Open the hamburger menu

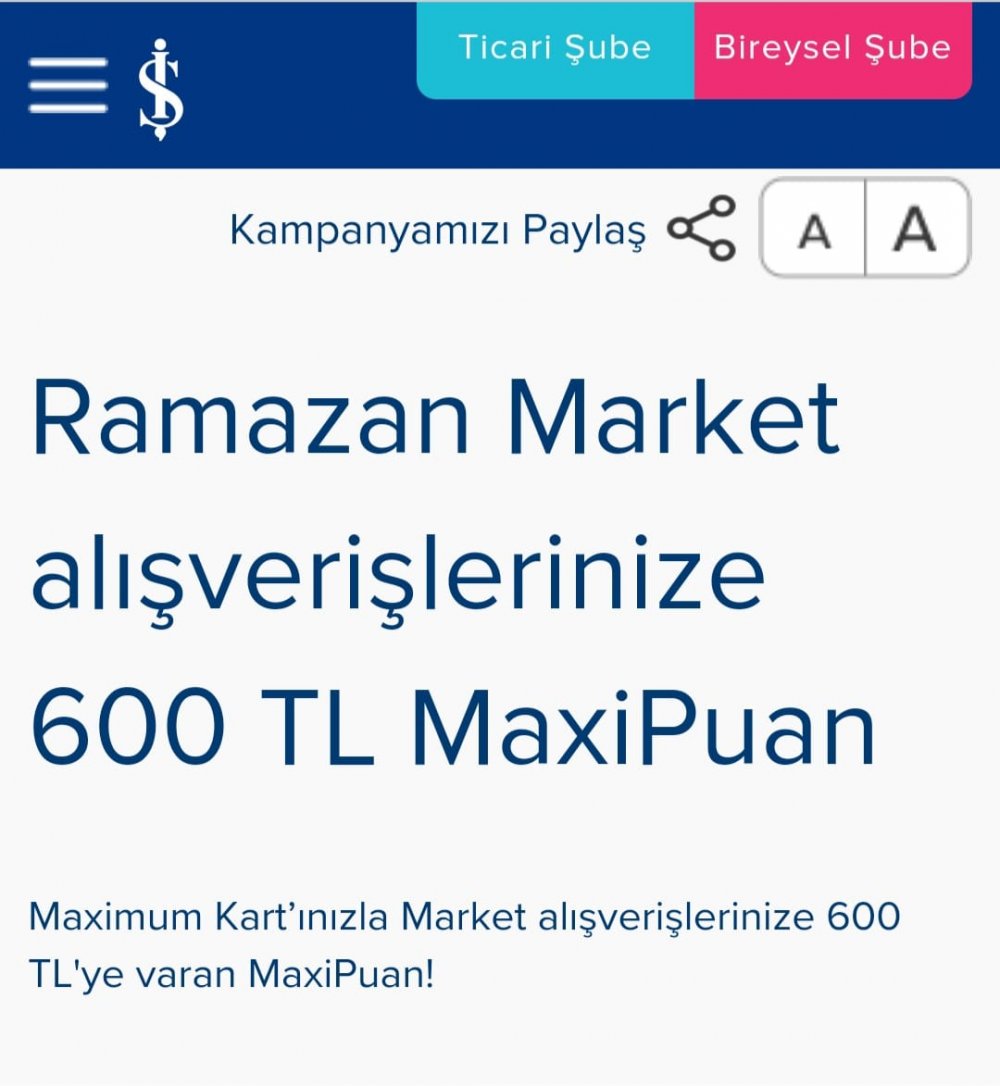coord(68,86)
